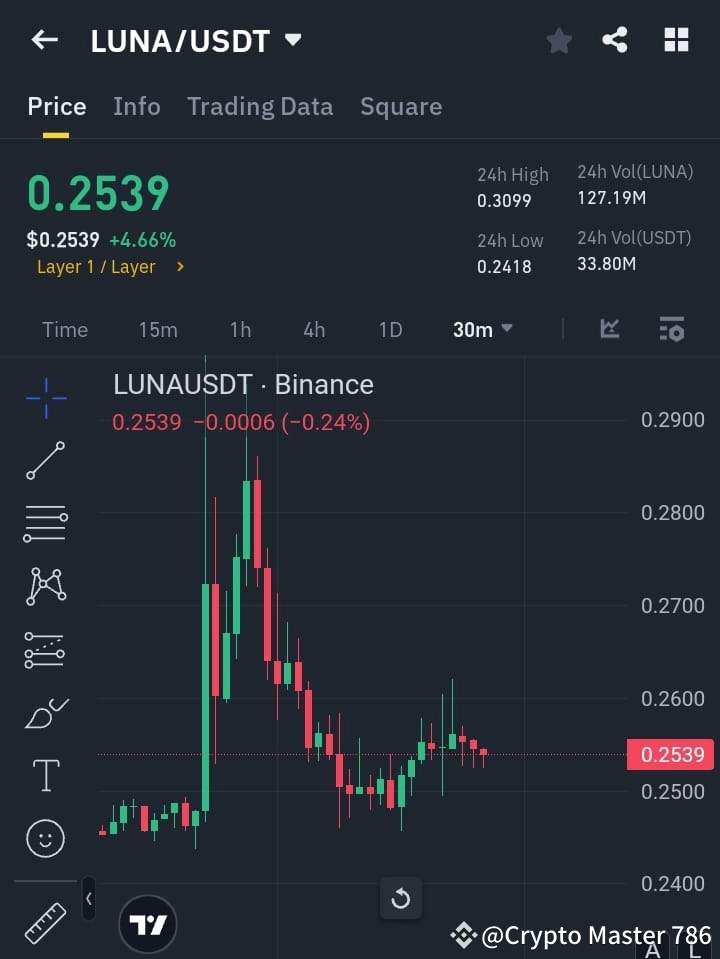Open the XABCD pattern tool
Image resolution: width=720 pixels, height=959 pixels.
point(45,587)
